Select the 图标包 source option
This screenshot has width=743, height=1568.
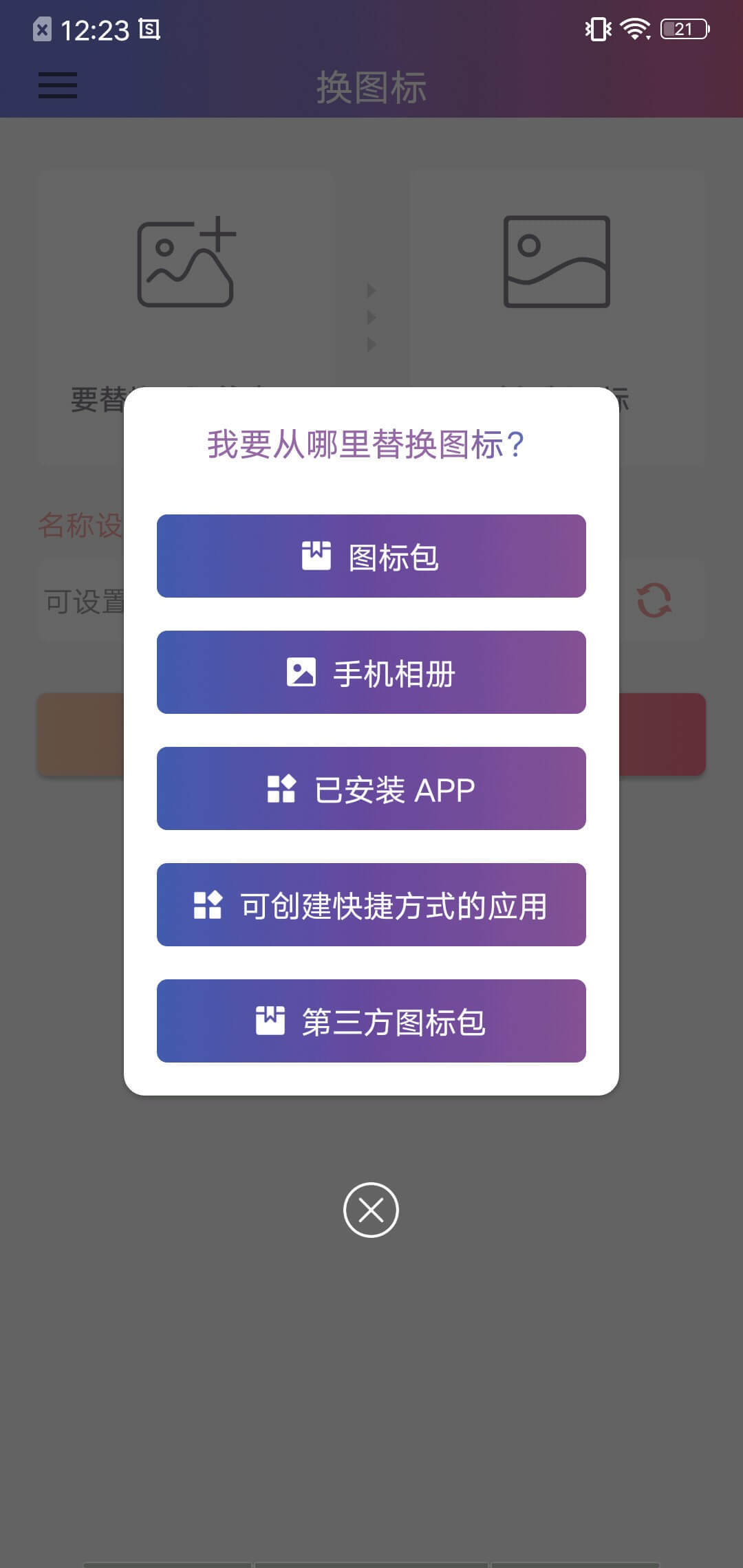click(x=371, y=555)
